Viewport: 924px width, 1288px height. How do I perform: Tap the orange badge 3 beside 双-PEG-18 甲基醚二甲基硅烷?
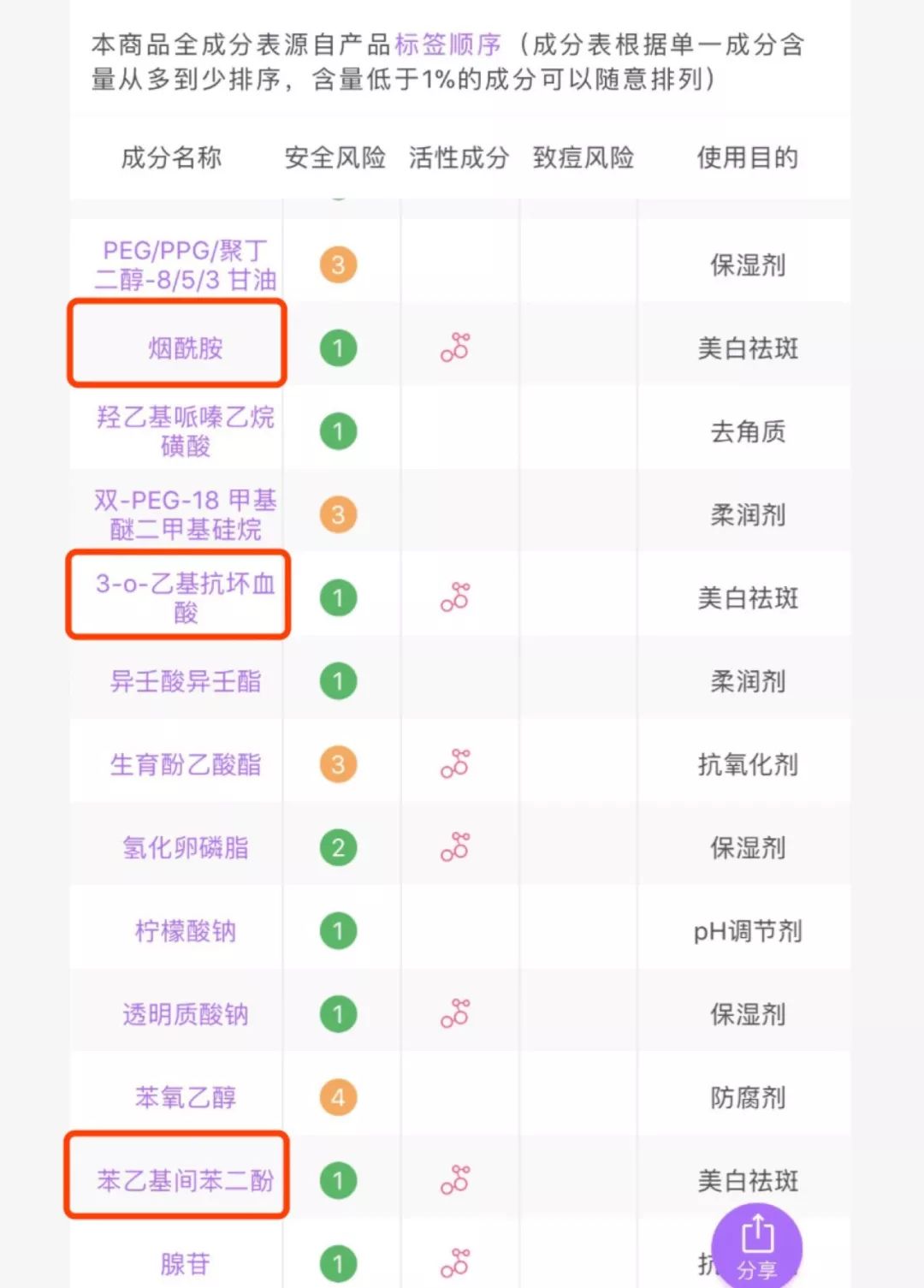pyautogui.click(x=340, y=514)
